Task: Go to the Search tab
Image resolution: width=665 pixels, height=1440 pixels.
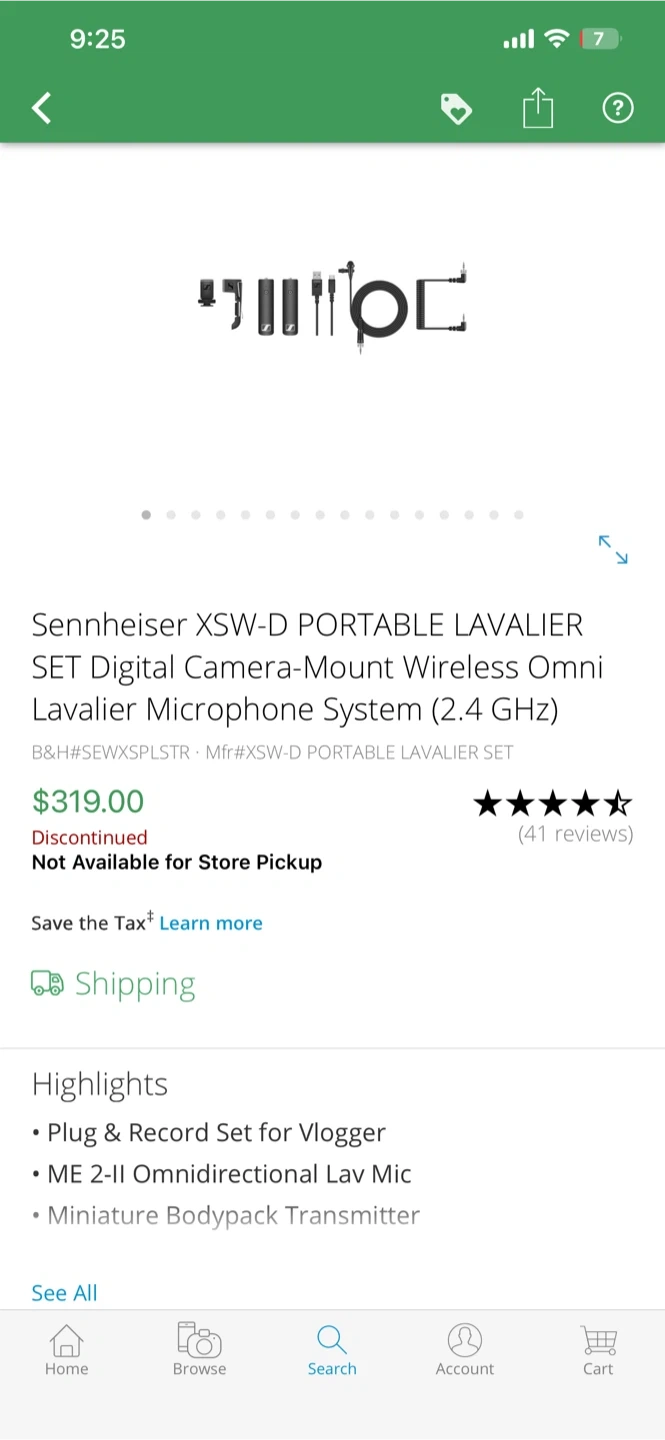Action: tap(332, 1350)
